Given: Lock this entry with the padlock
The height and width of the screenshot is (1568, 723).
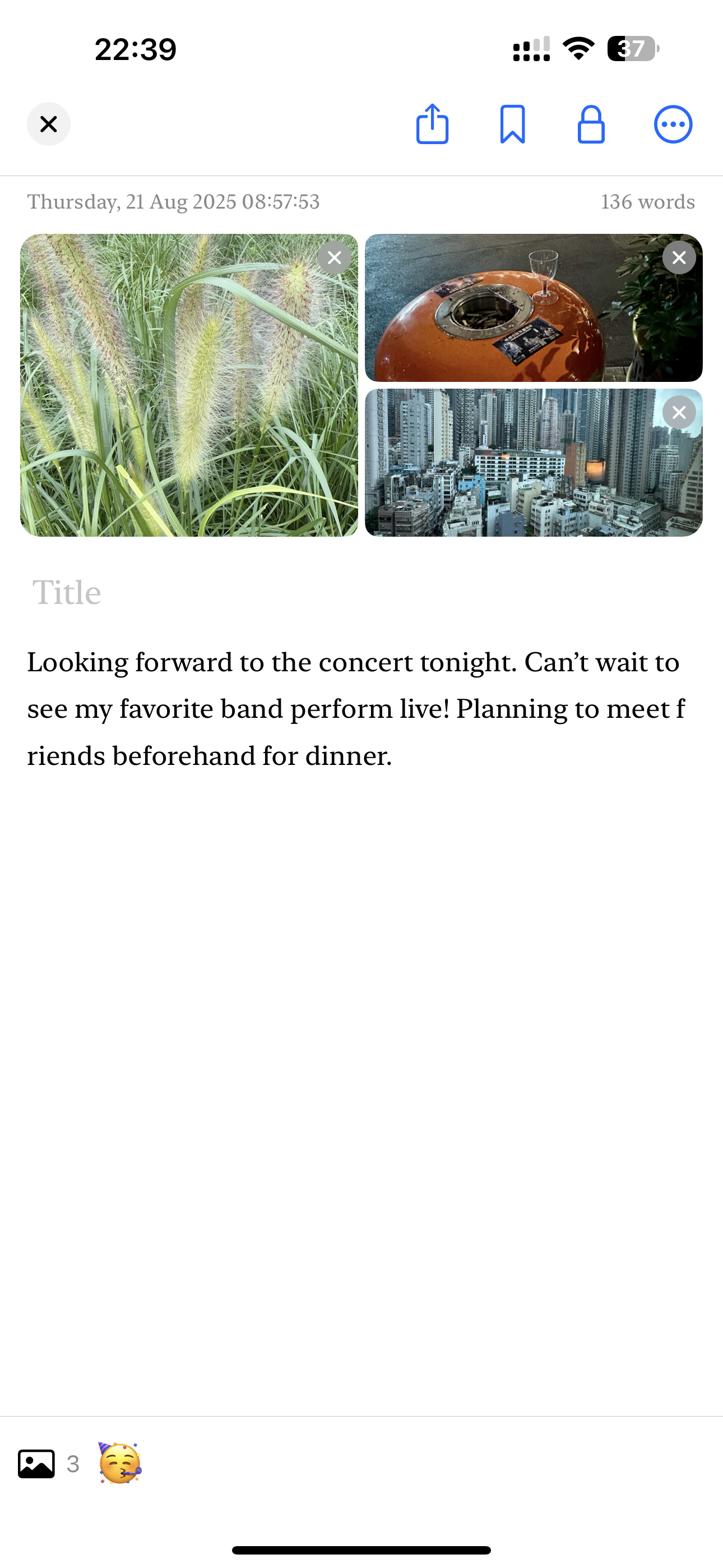Looking at the screenshot, I should coord(591,124).
